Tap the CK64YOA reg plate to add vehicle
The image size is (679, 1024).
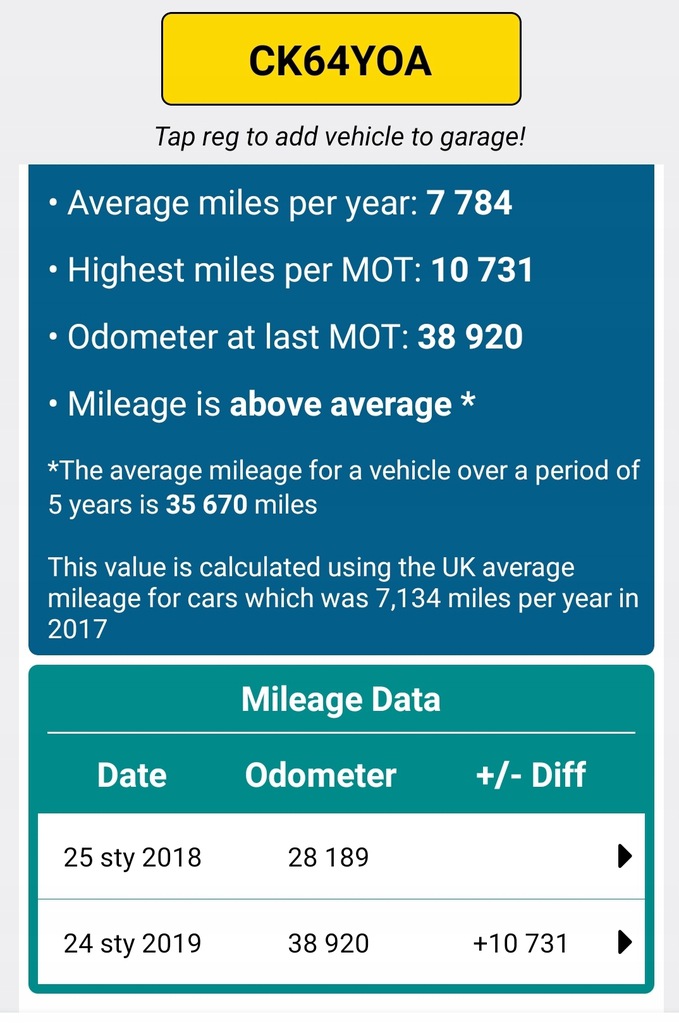[x=340, y=60]
